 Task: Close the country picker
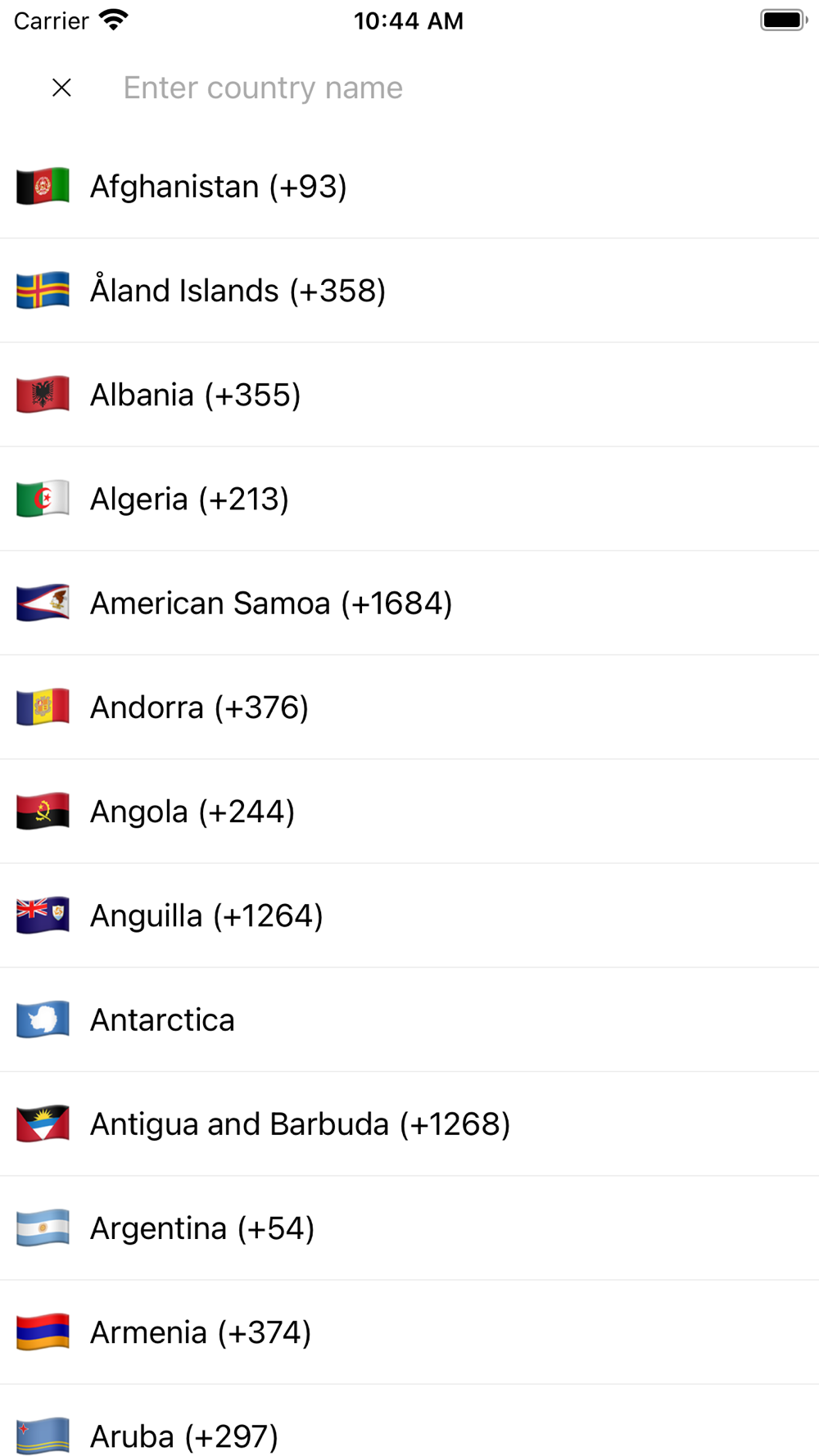pos(61,88)
